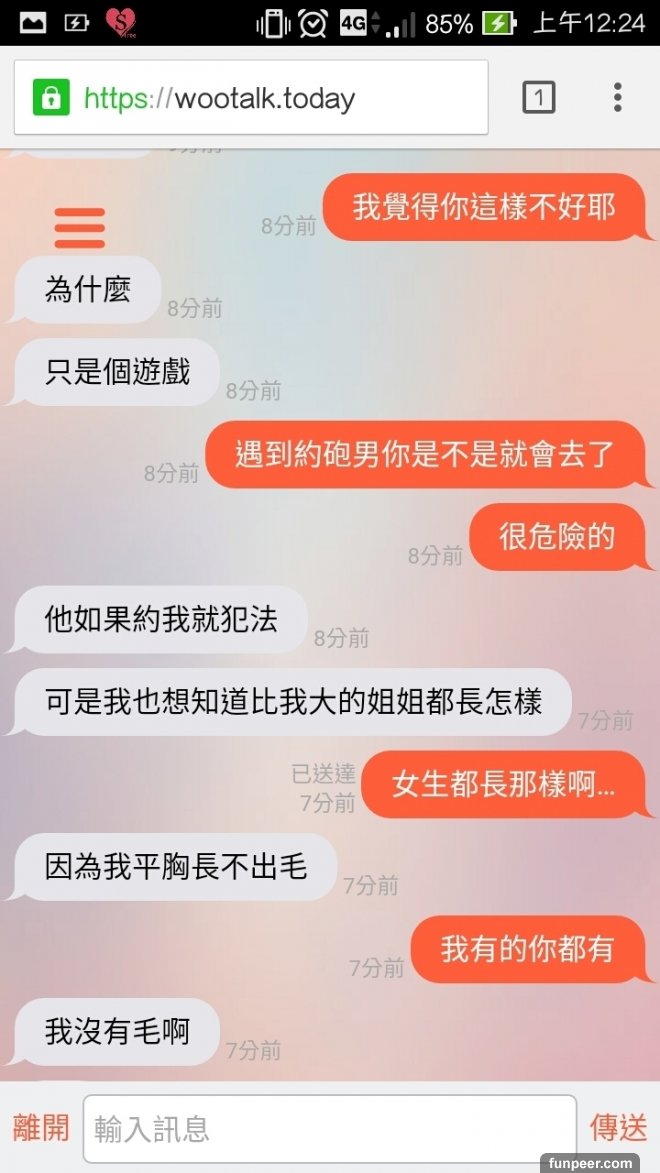Focus the 輸入訊息 message field
This screenshot has height=1173, width=660.
329,1129
